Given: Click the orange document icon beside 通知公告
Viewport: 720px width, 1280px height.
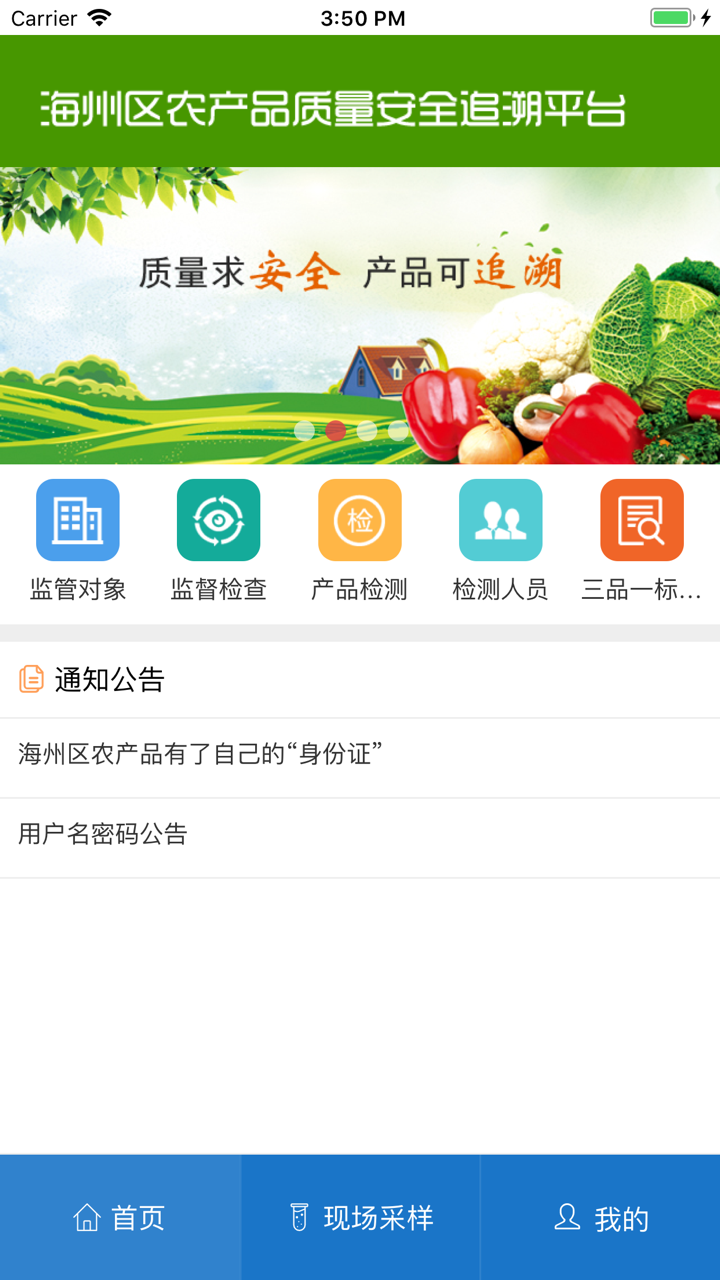Looking at the screenshot, I should [x=32, y=678].
